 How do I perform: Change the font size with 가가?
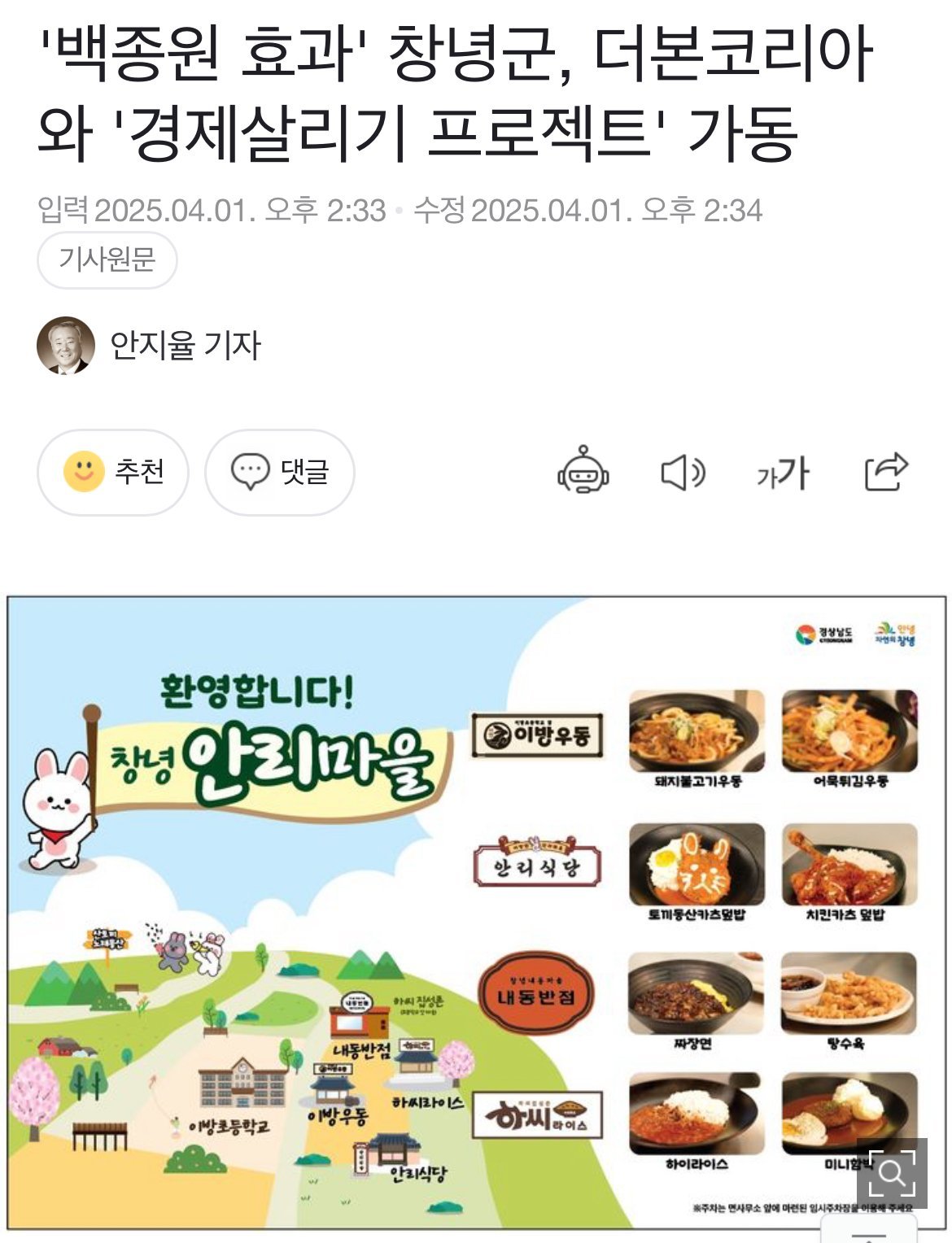[783, 473]
